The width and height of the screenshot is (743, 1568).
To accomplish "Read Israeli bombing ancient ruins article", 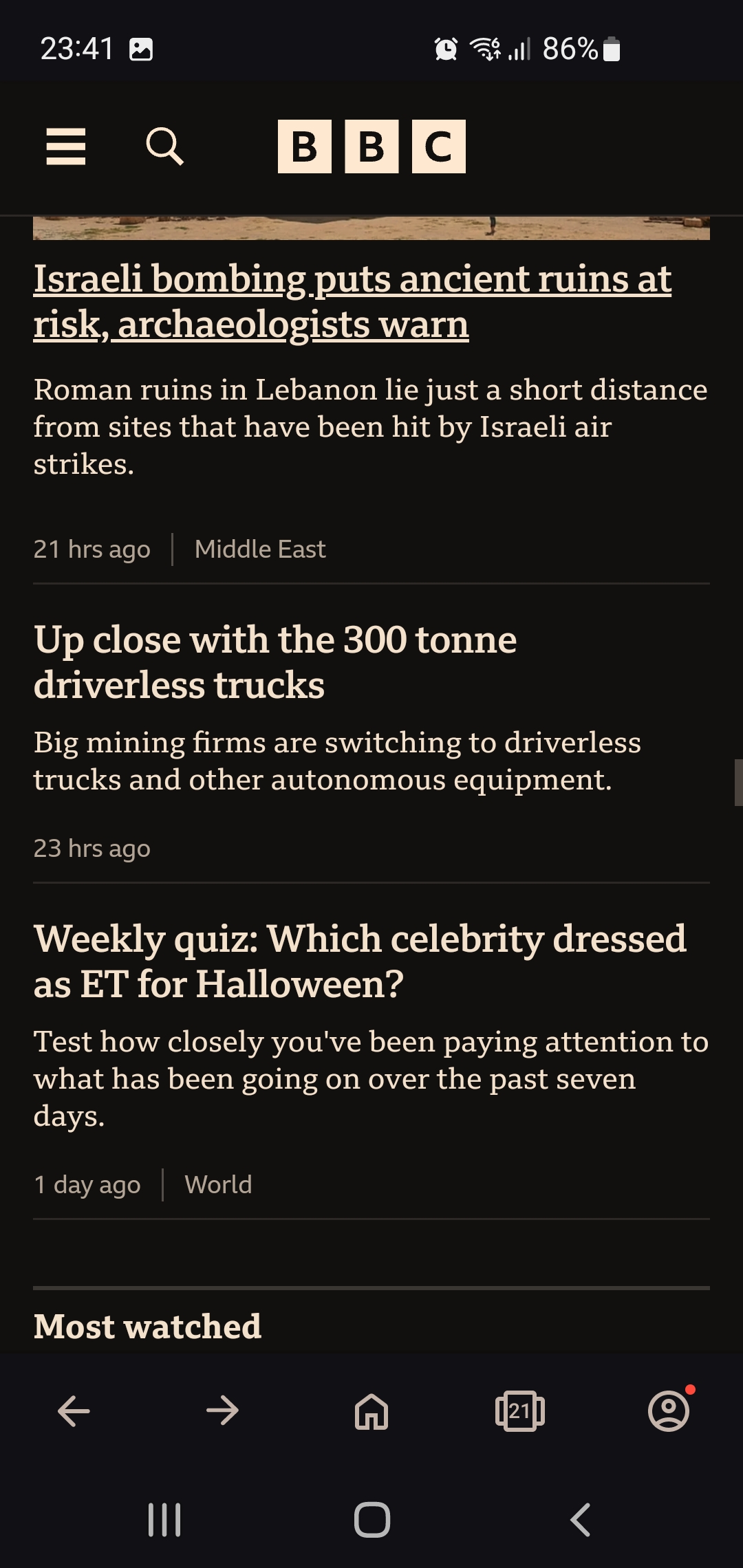I will coord(352,301).
